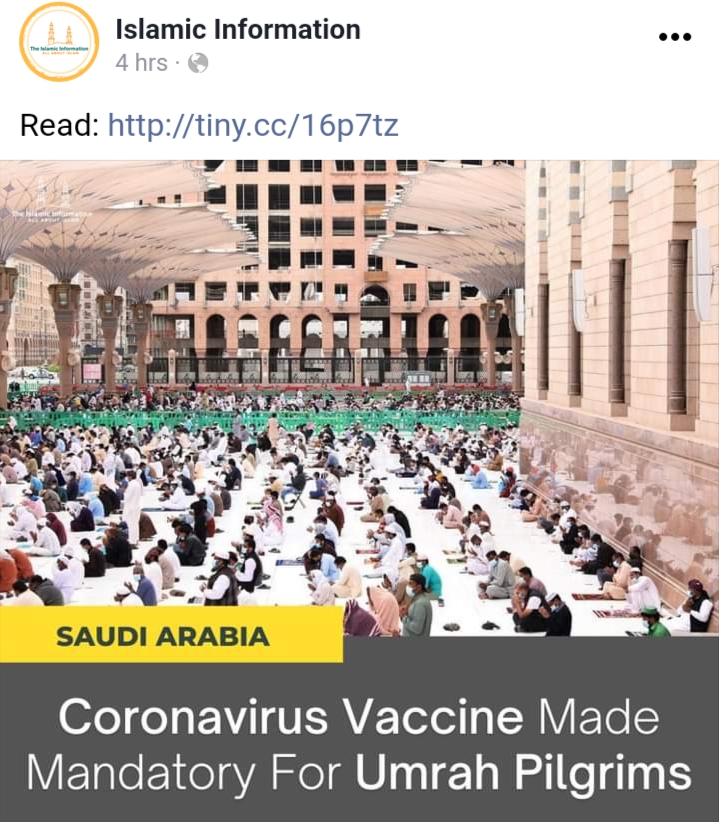Open the tiny.cc/16p7tz link
719x822 pixels.
(252, 125)
